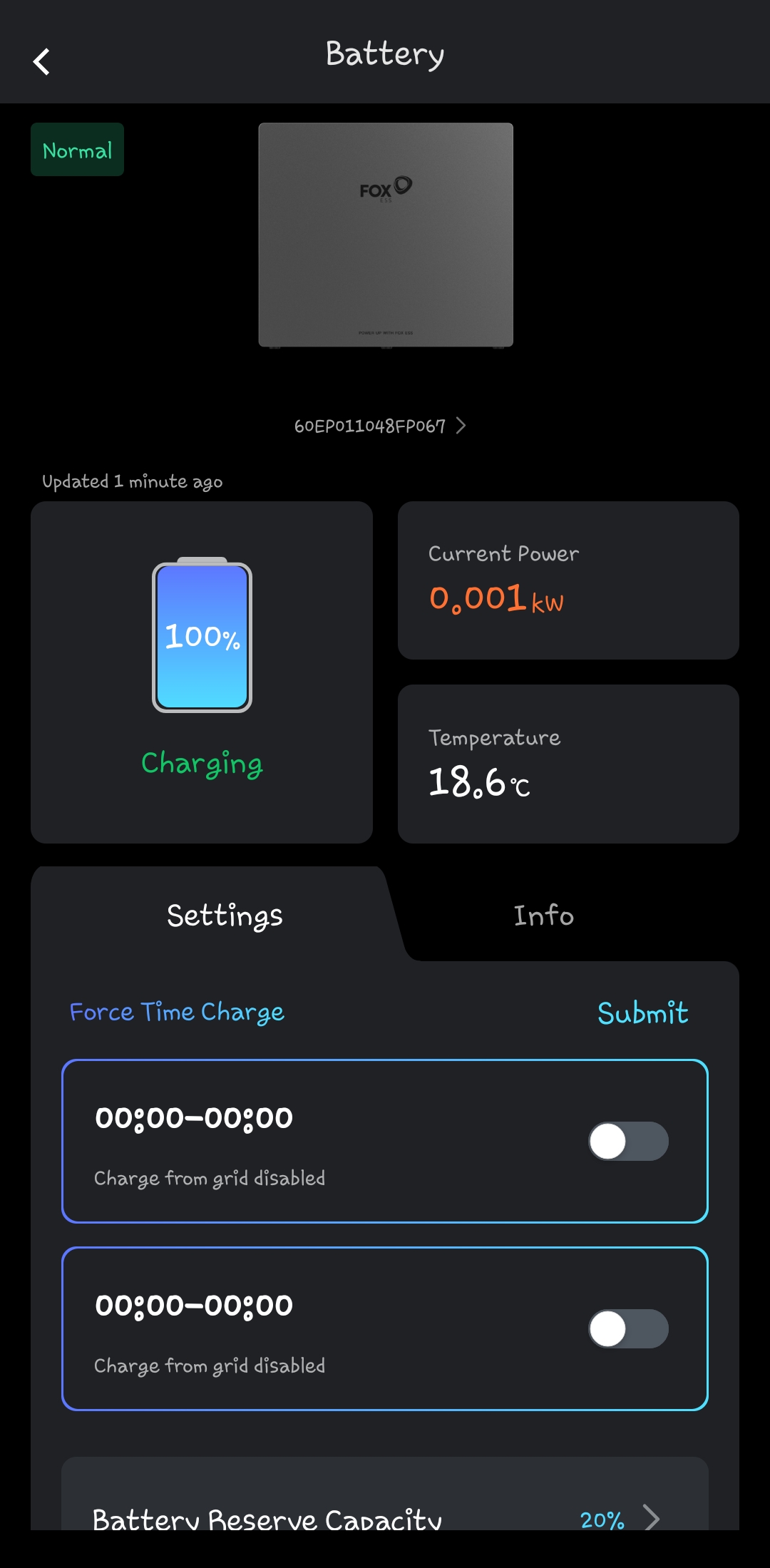
Task: Go back from the Battery screen
Action: [x=41, y=61]
